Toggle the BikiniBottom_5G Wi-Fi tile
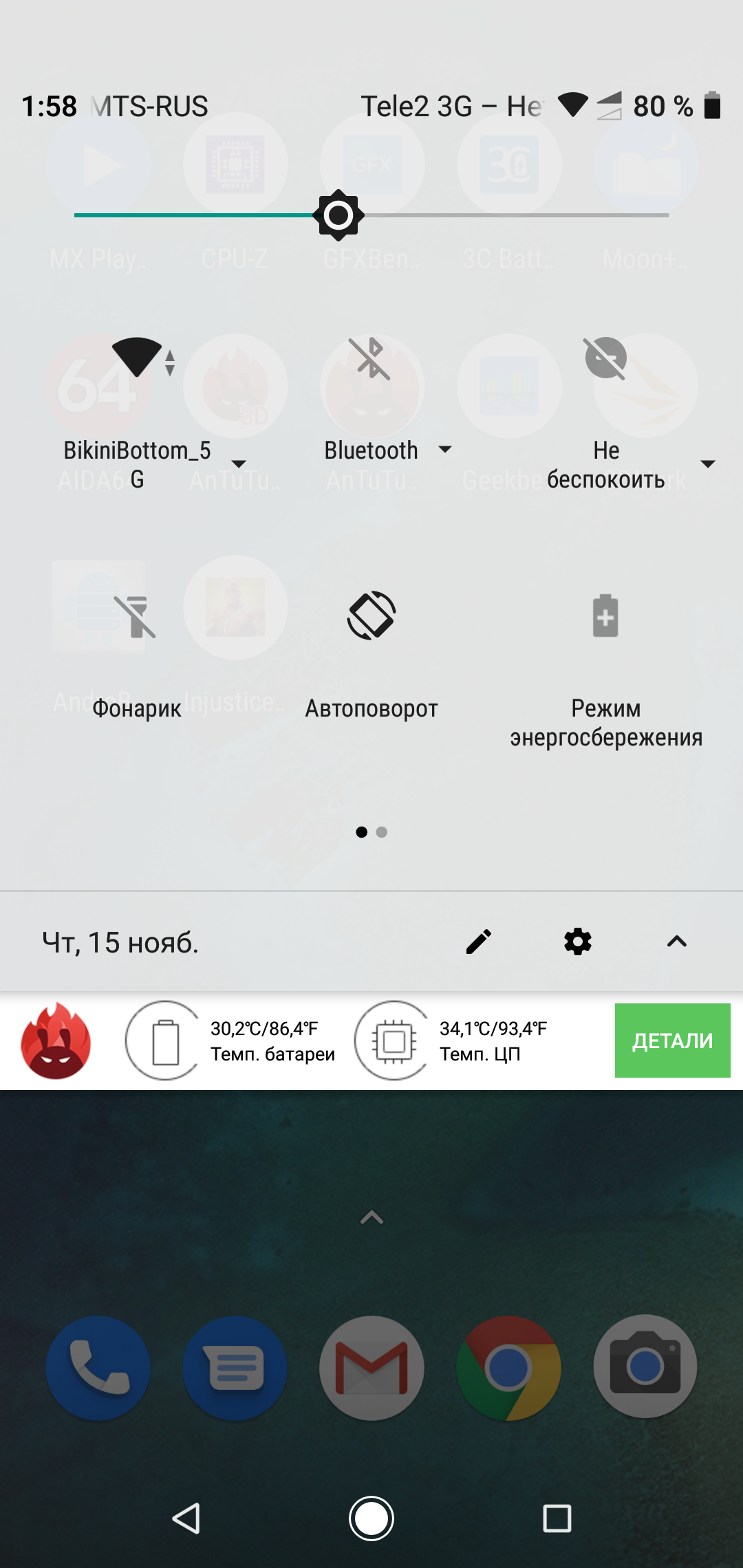This screenshot has width=743, height=1568. (x=137, y=358)
